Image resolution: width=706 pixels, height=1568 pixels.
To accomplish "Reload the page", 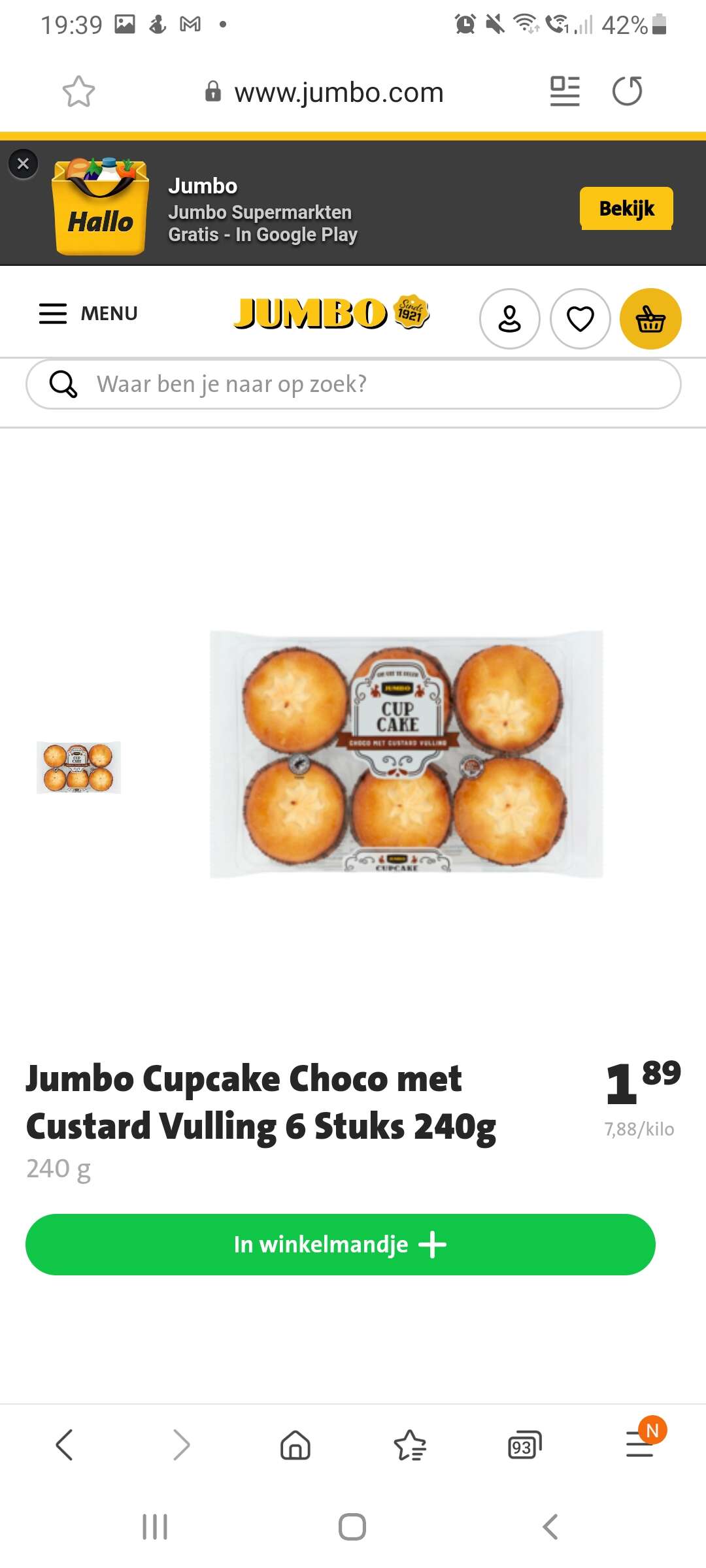I will [628, 91].
